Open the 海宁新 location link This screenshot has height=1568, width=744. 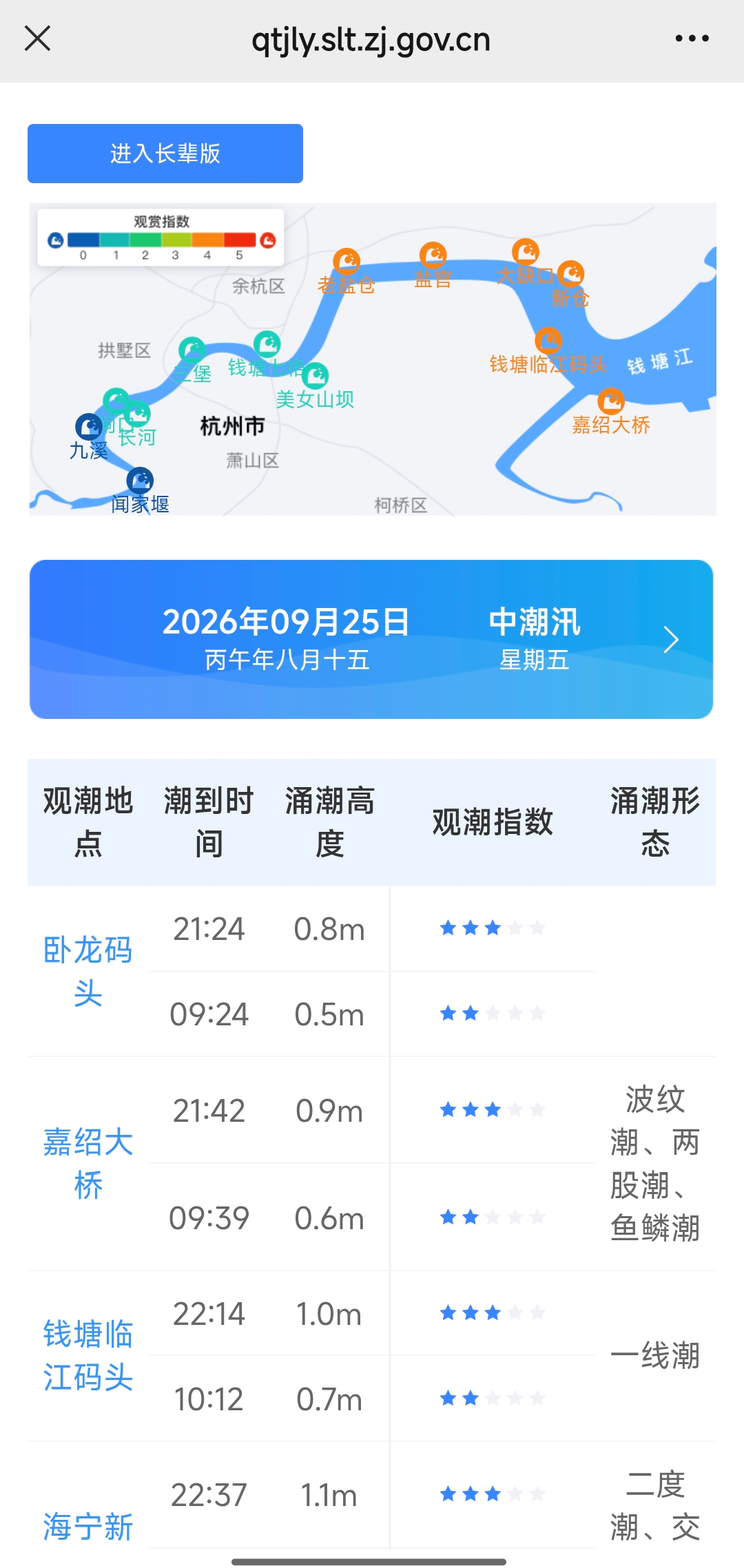(x=88, y=1527)
